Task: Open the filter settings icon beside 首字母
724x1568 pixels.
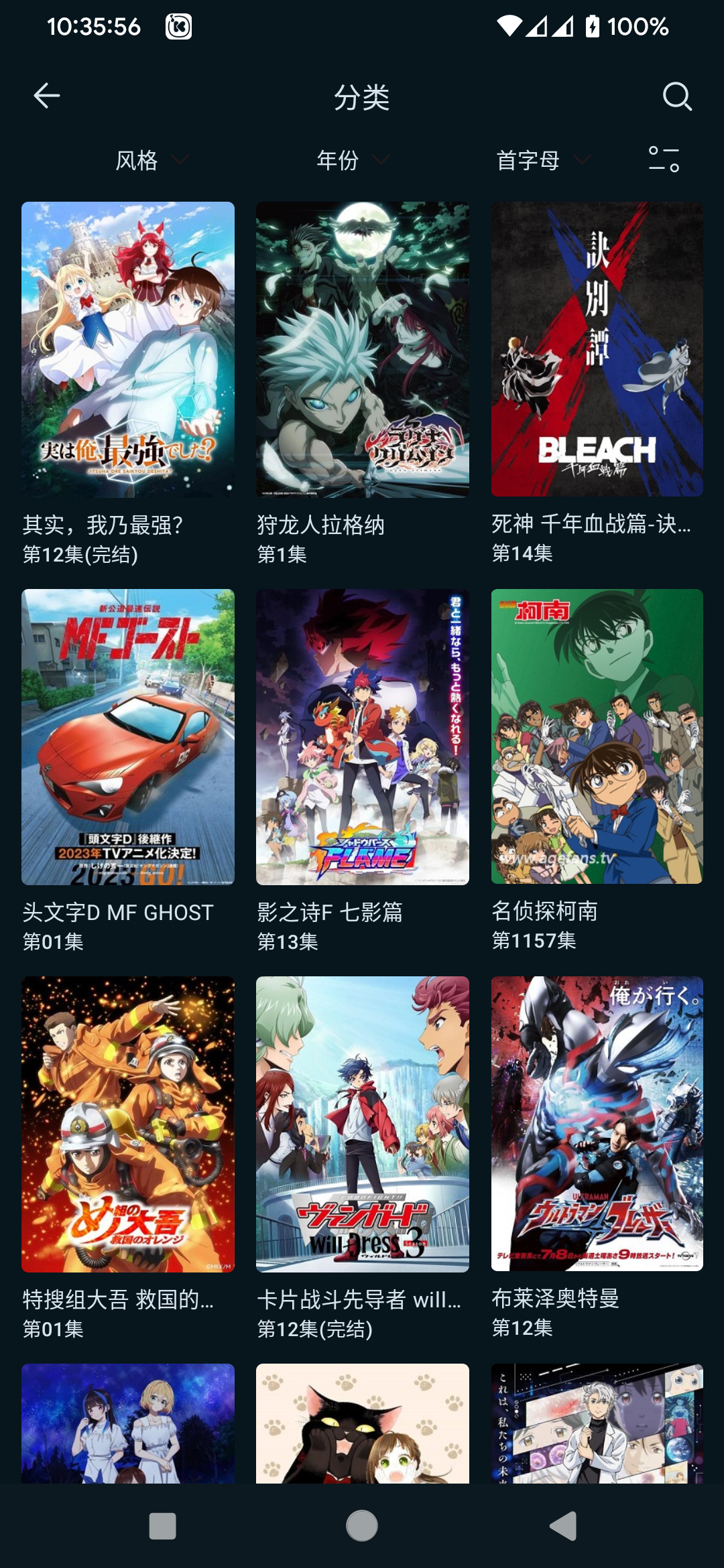Action: (664, 159)
